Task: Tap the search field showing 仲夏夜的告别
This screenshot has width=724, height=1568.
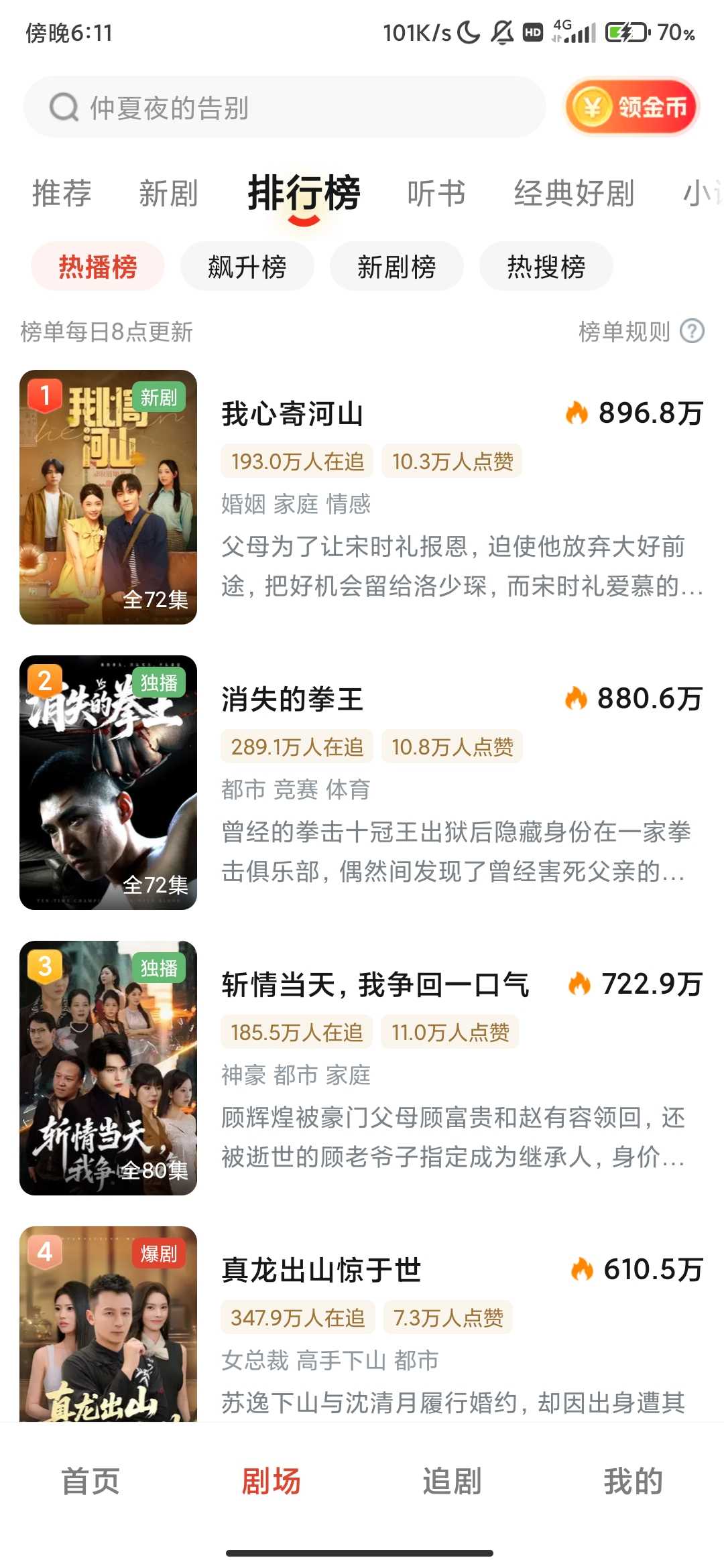Action: [x=282, y=108]
